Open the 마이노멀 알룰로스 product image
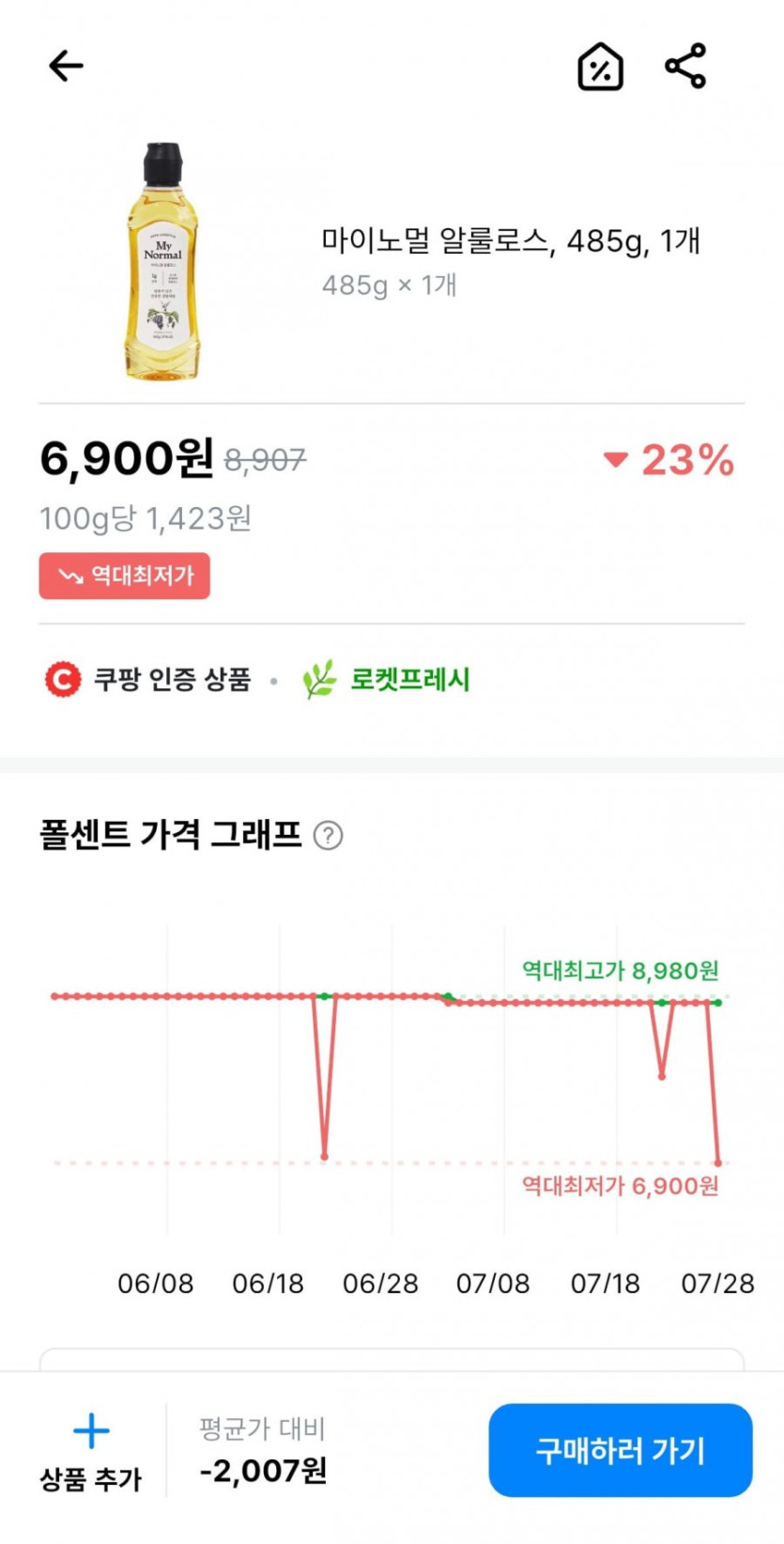Image resolution: width=784 pixels, height=1544 pixels. click(162, 262)
